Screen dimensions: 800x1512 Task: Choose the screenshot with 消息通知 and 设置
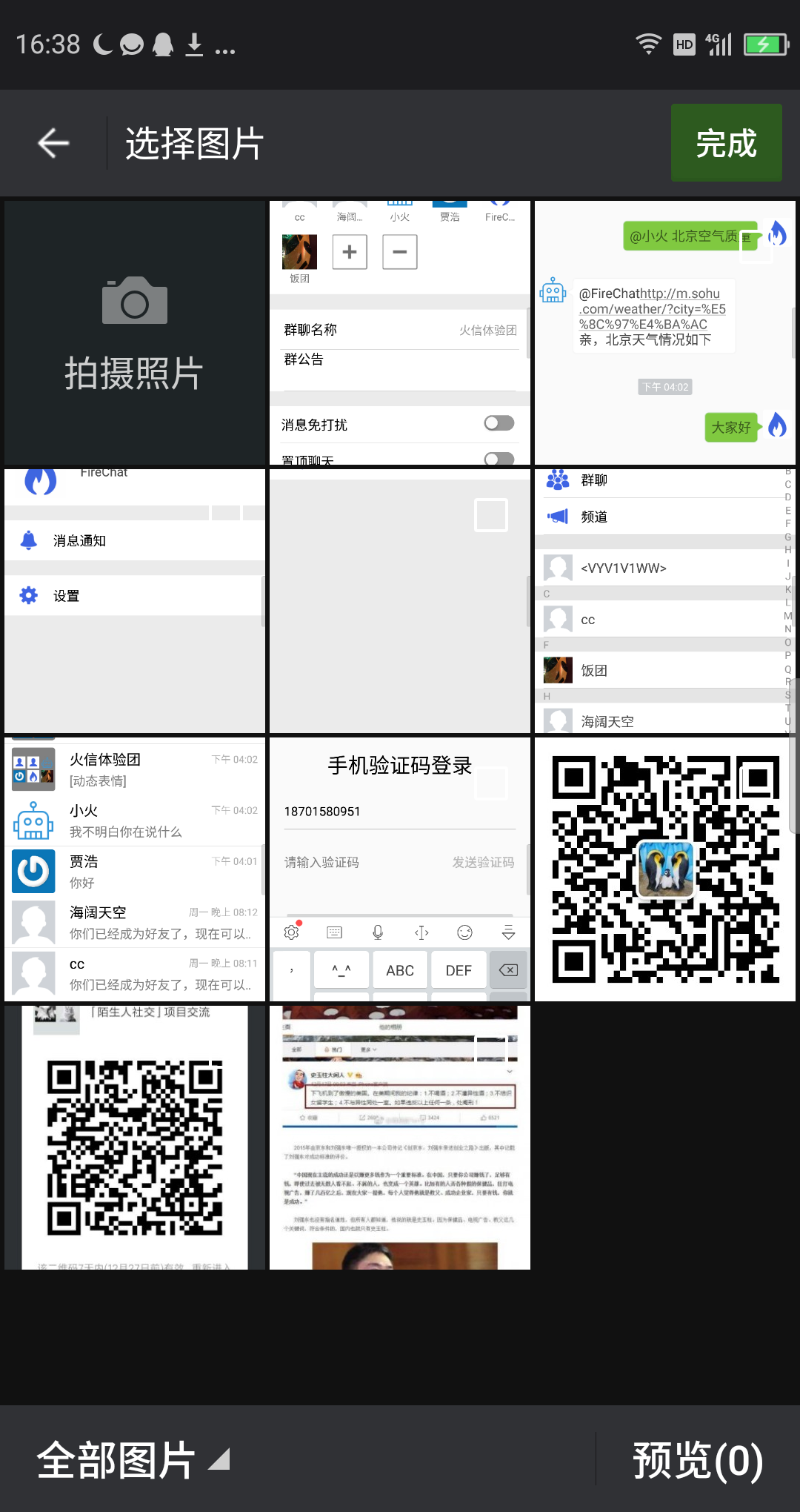pyautogui.click(x=134, y=600)
